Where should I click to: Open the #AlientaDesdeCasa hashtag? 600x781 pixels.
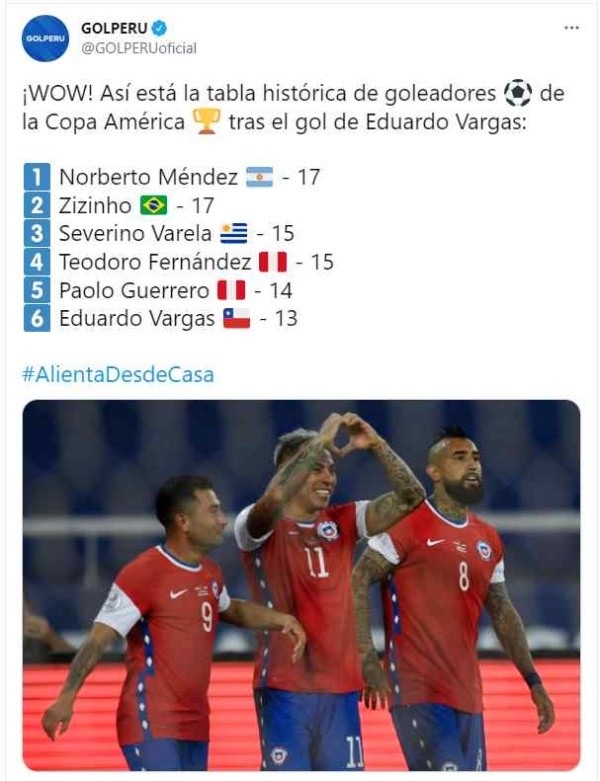tap(118, 375)
